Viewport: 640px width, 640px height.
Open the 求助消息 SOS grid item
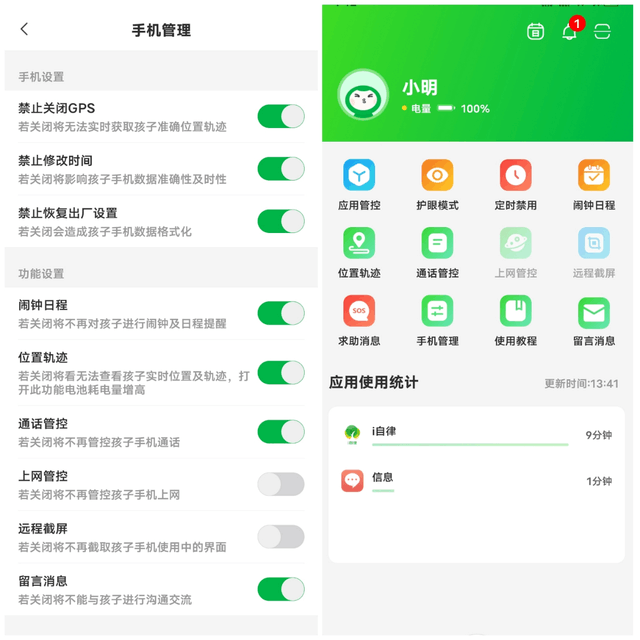359,320
